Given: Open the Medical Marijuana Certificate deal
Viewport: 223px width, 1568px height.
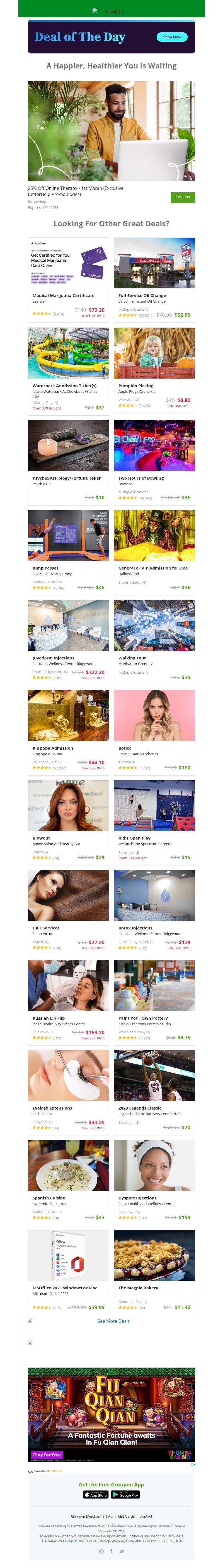Looking at the screenshot, I should (63, 295).
